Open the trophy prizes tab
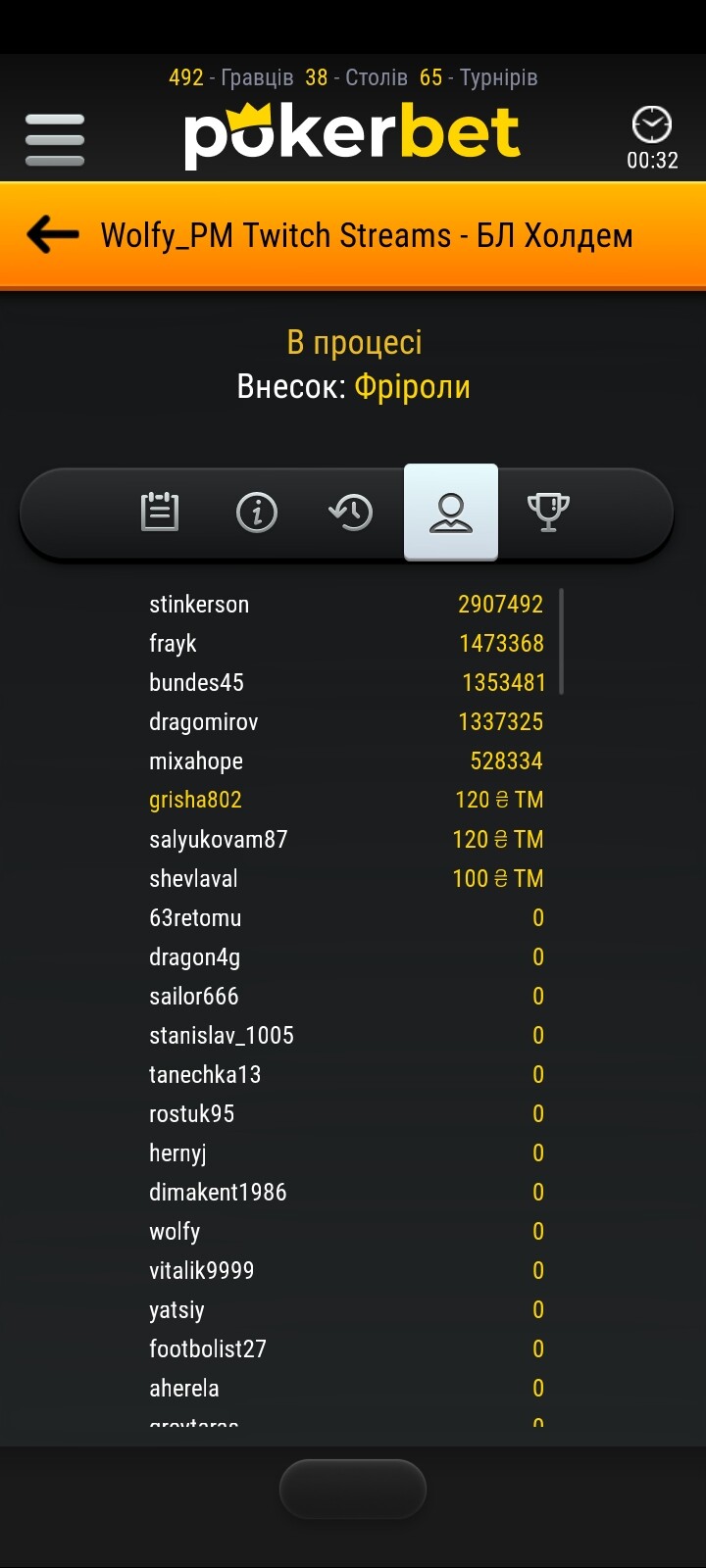The width and height of the screenshot is (706, 1568). 548,512
